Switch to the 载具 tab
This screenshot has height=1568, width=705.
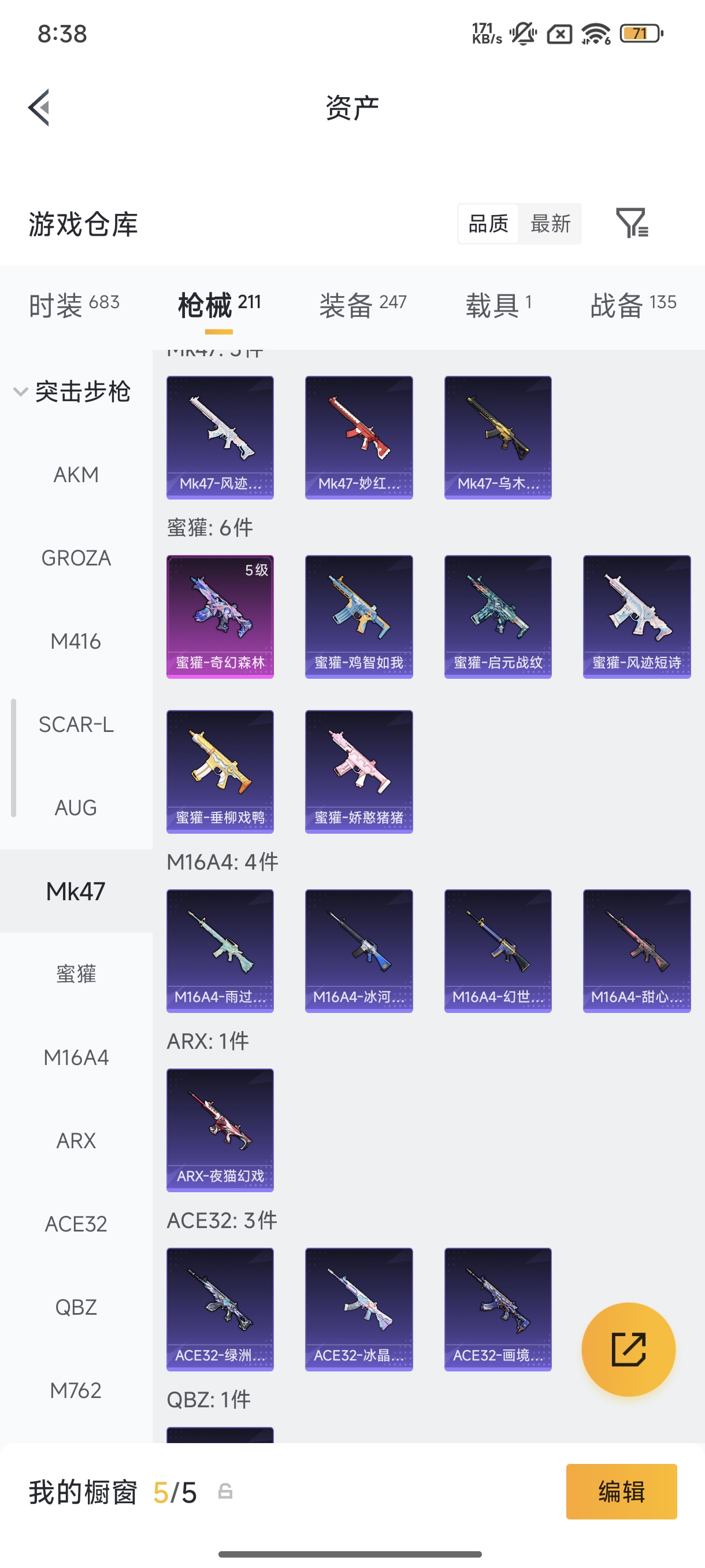click(x=499, y=304)
